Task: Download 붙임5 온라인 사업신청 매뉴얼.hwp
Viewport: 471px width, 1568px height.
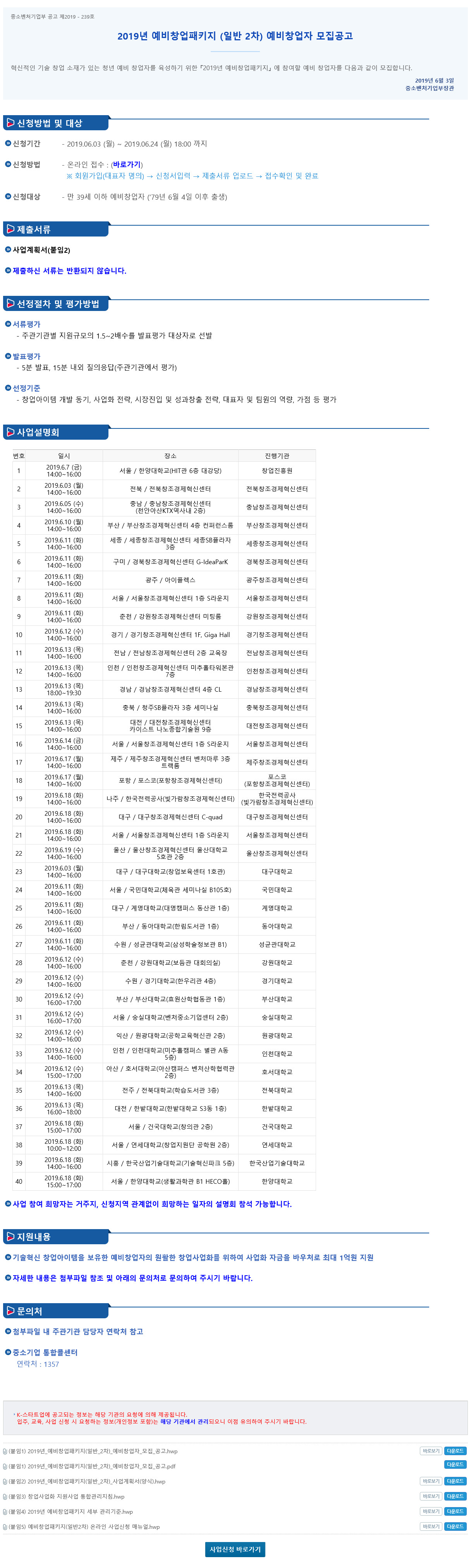Action: pos(455,1526)
